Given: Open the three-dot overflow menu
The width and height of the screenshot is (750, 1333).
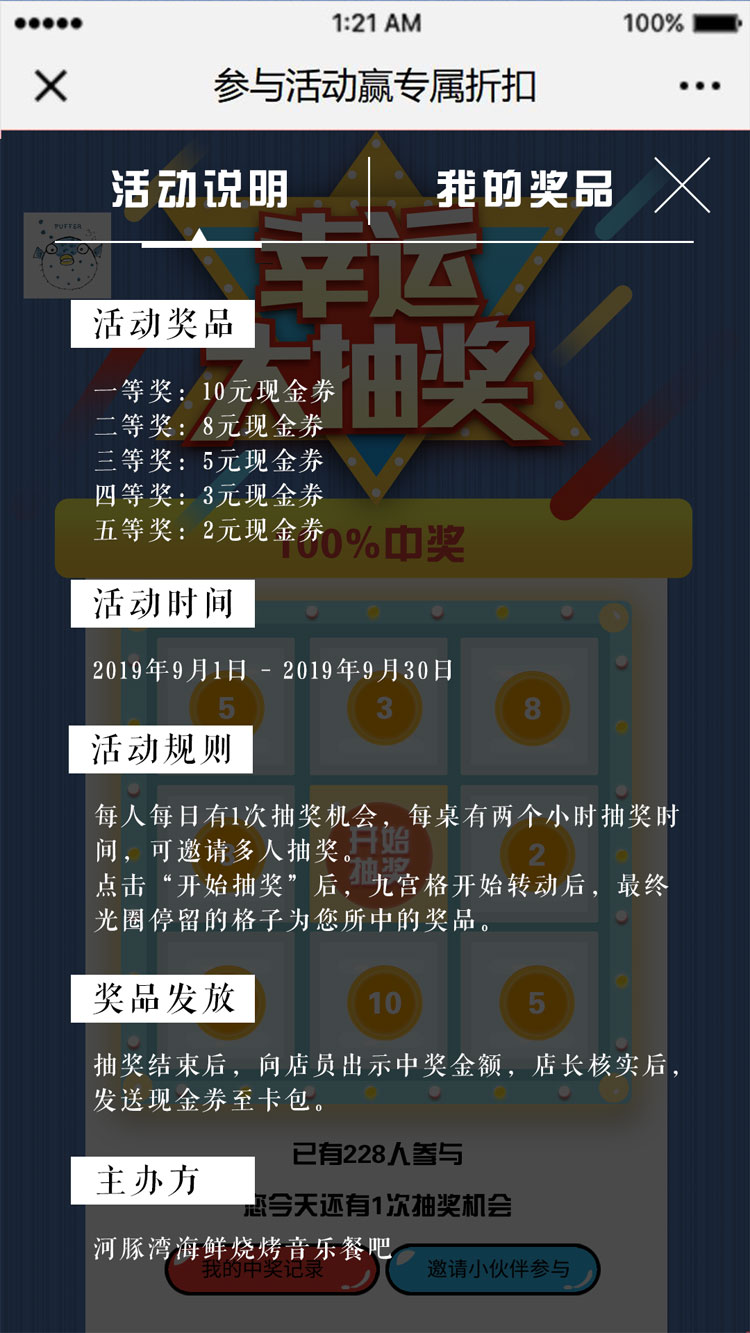Looking at the screenshot, I should pos(699,86).
